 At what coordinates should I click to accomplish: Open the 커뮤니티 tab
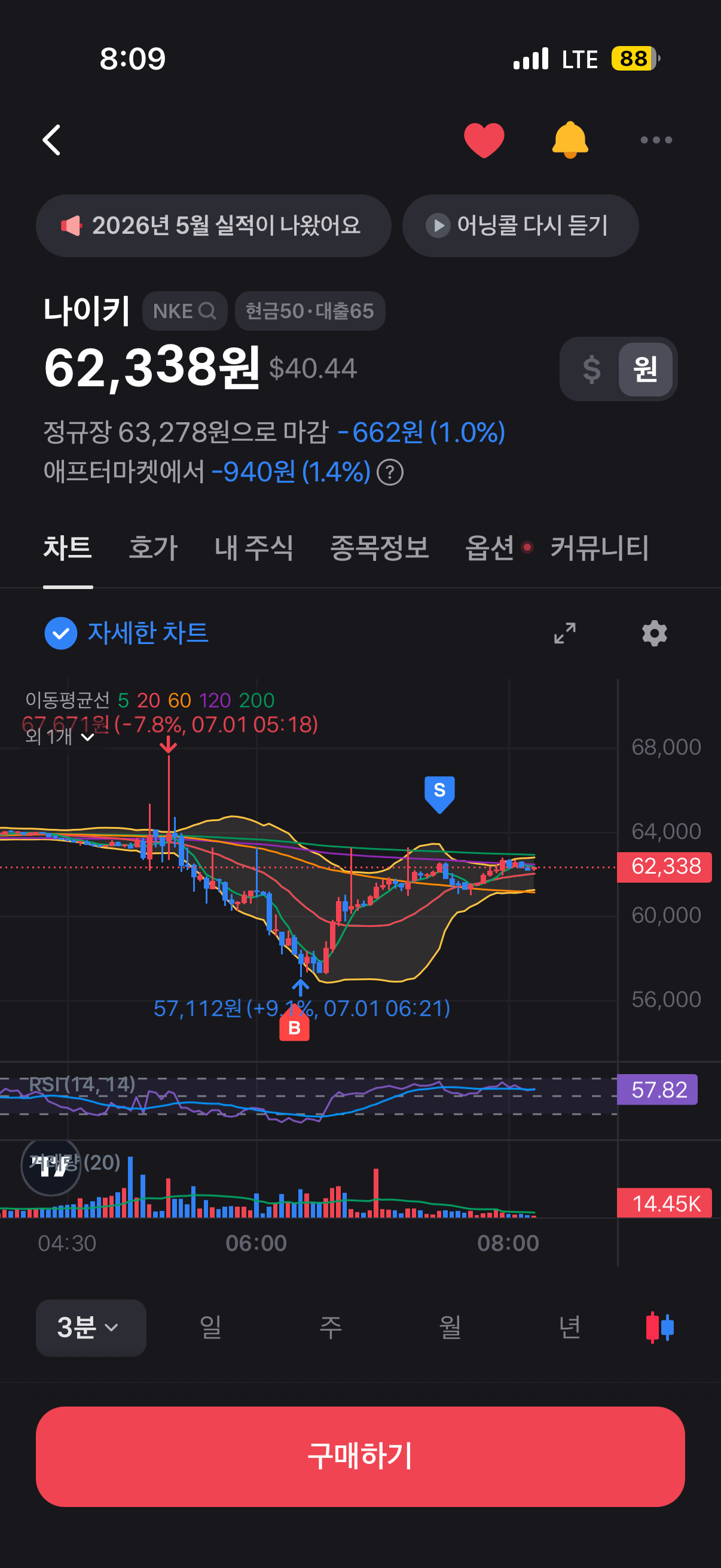(x=600, y=548)
